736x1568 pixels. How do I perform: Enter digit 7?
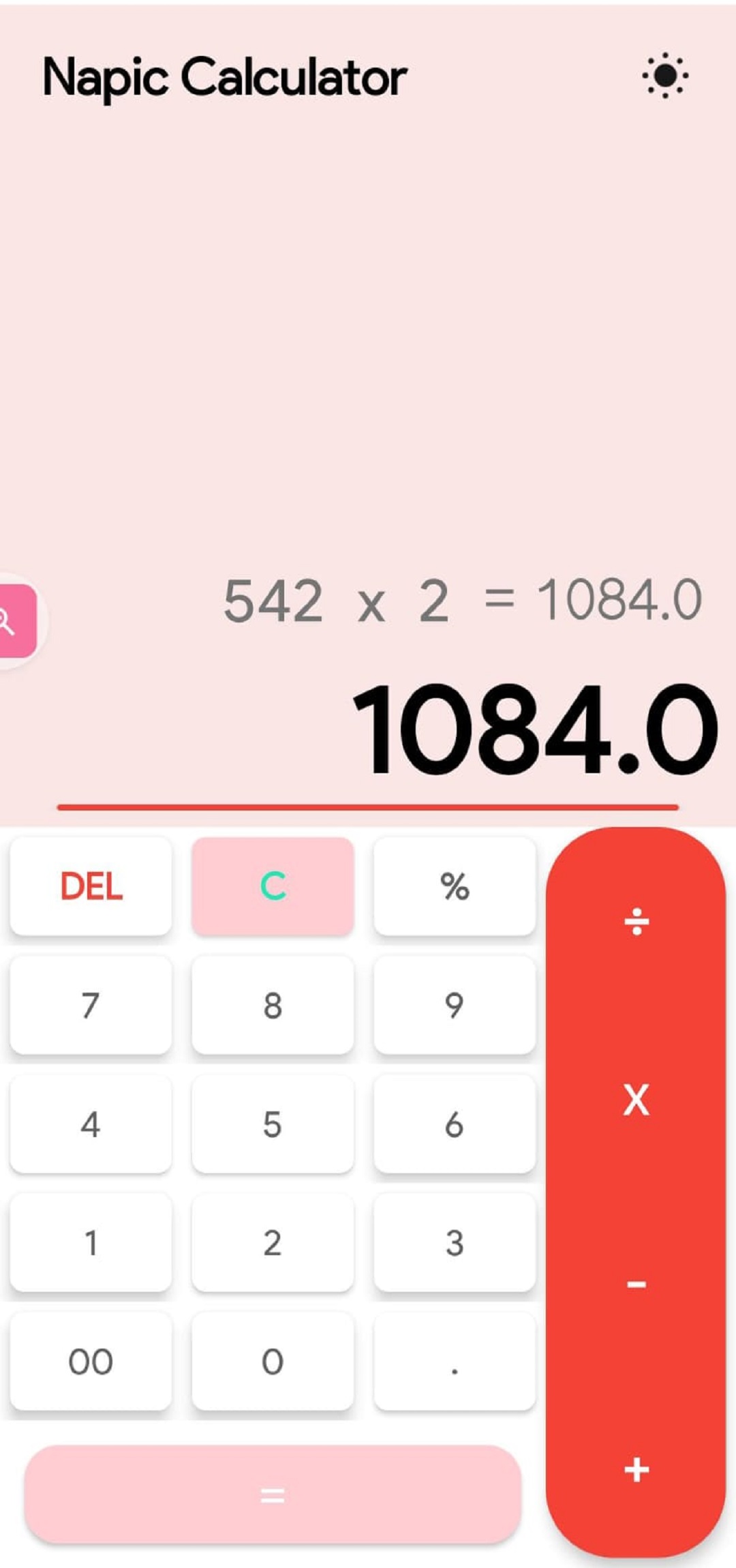pos(91,1005)
